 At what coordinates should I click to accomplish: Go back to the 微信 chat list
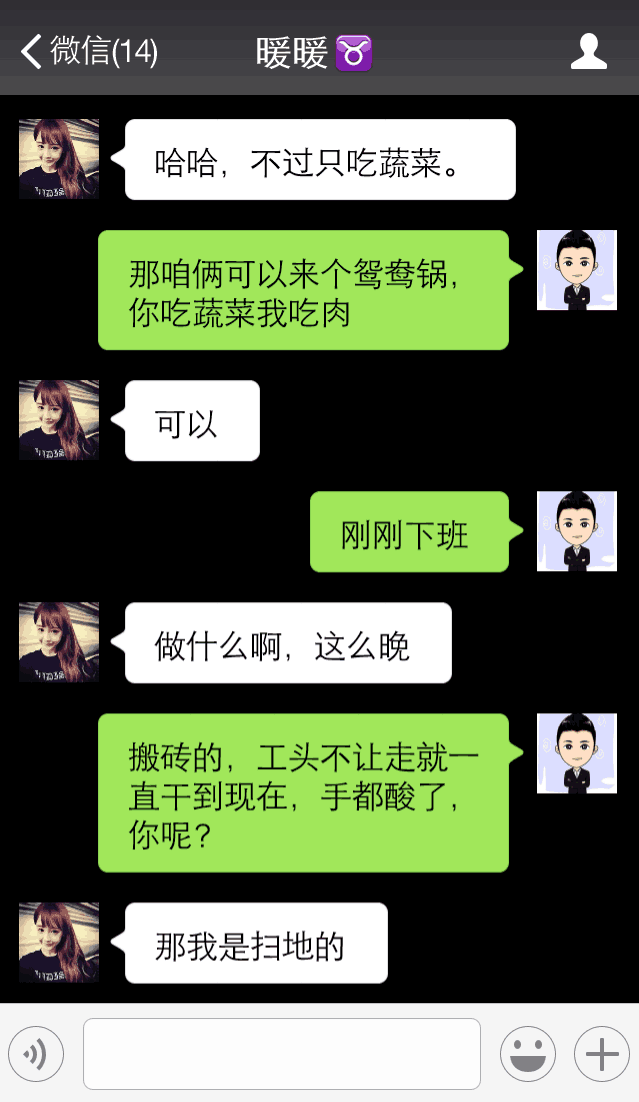88,51
